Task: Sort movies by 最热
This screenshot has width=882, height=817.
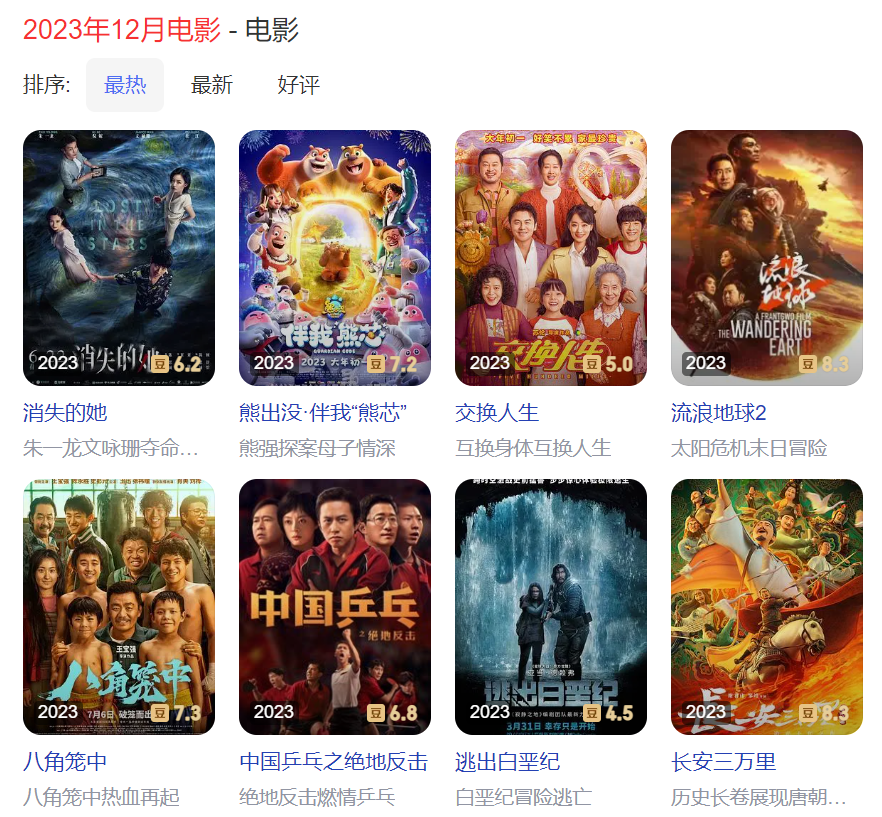Action: [125, 85]
